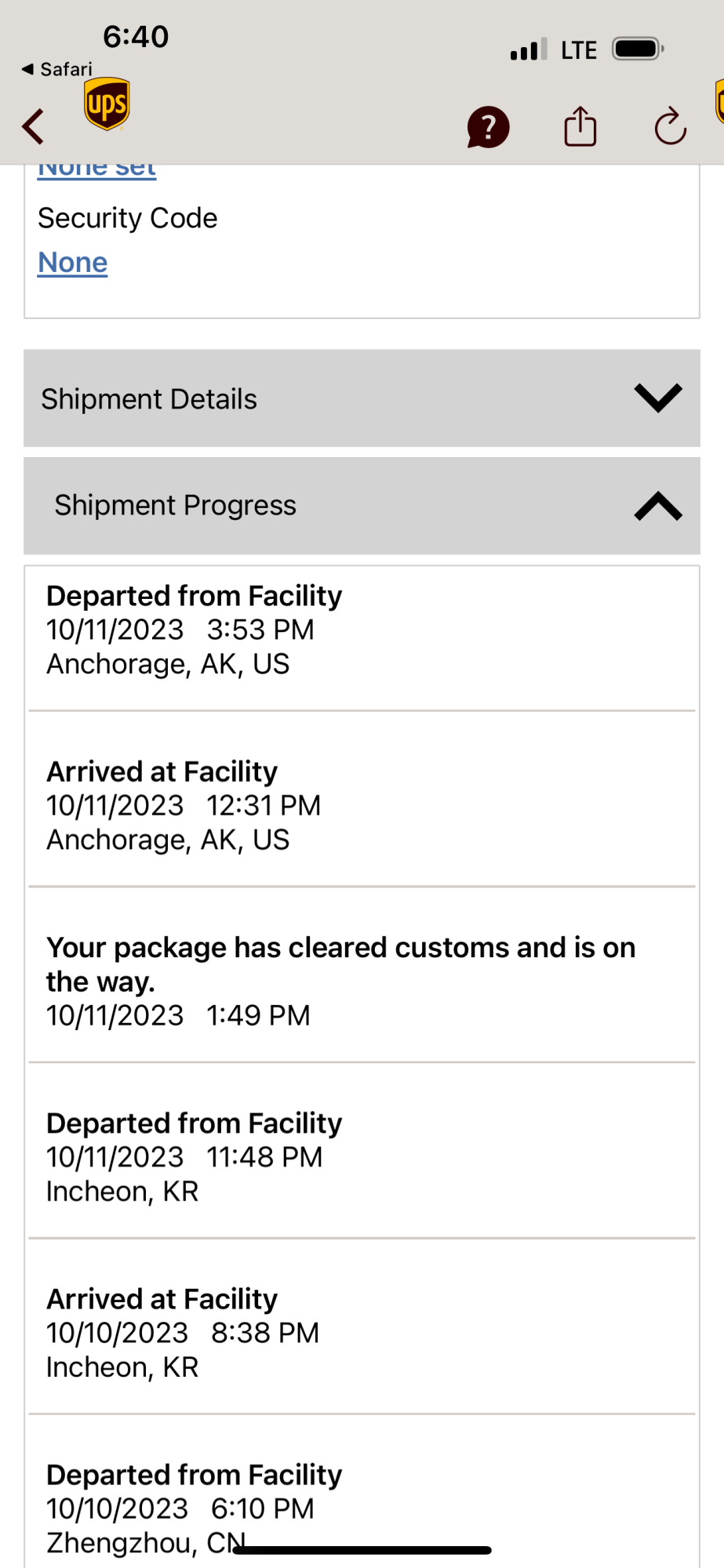Refresh the tracking information
The width and height of the screenshot is (724, 1568).
pyautogui.click(x=670, y=126)
